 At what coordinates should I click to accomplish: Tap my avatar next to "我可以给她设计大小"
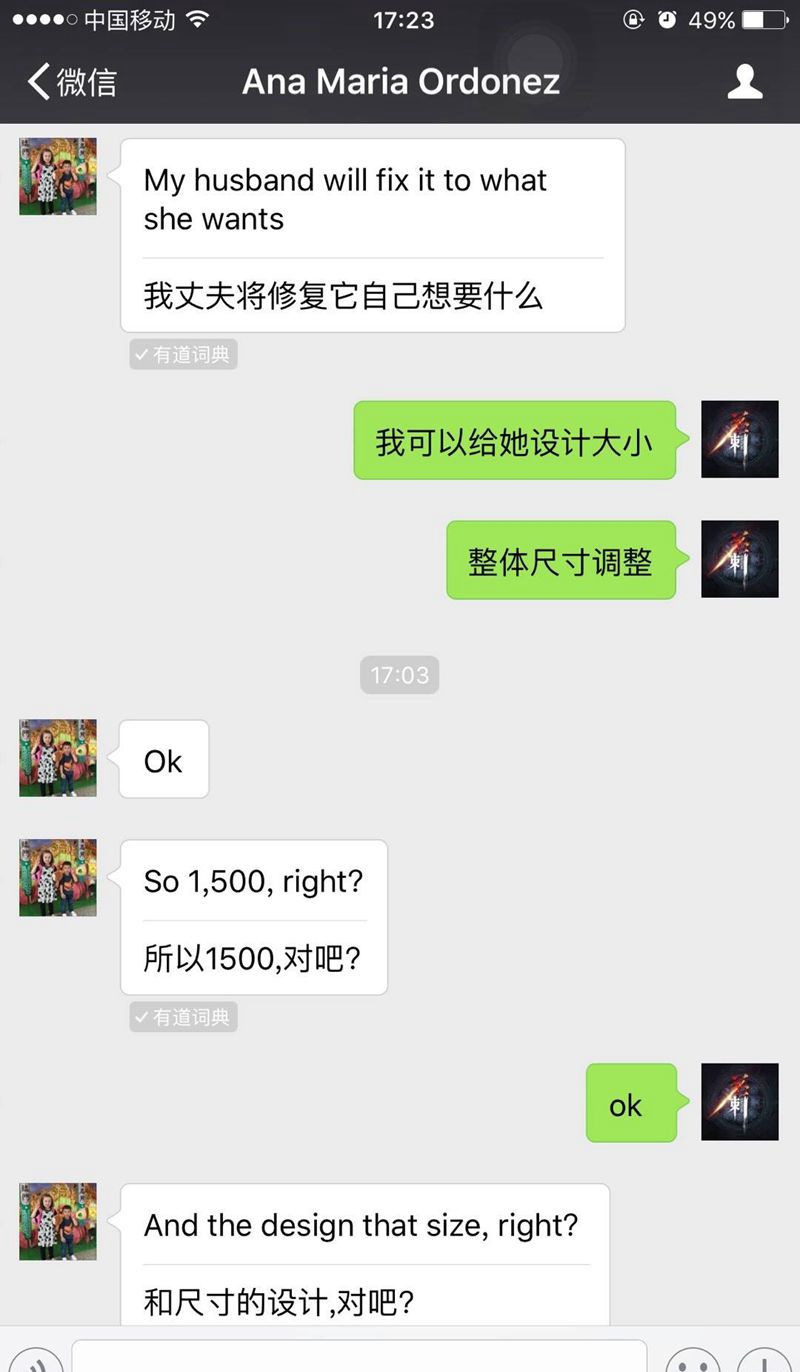coord(739,439)
